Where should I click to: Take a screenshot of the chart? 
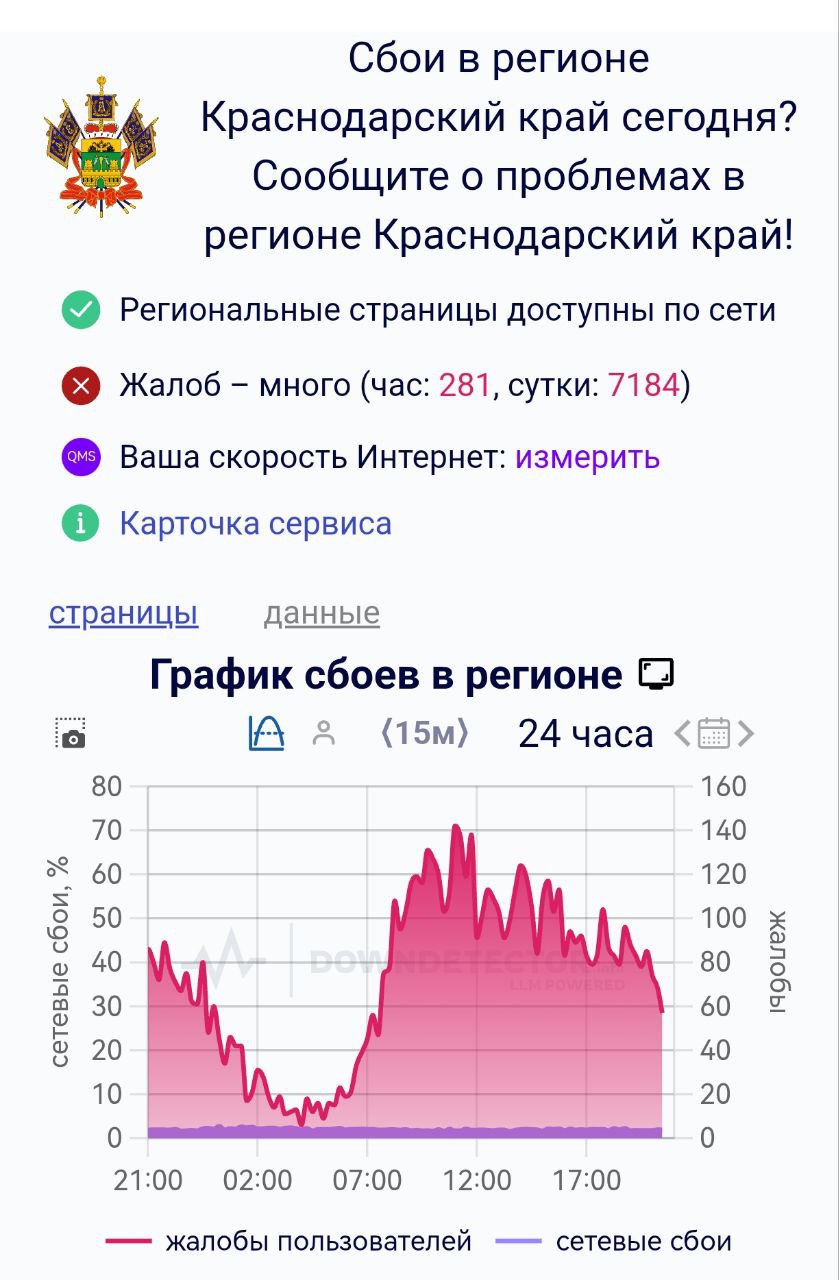point(71,733)
